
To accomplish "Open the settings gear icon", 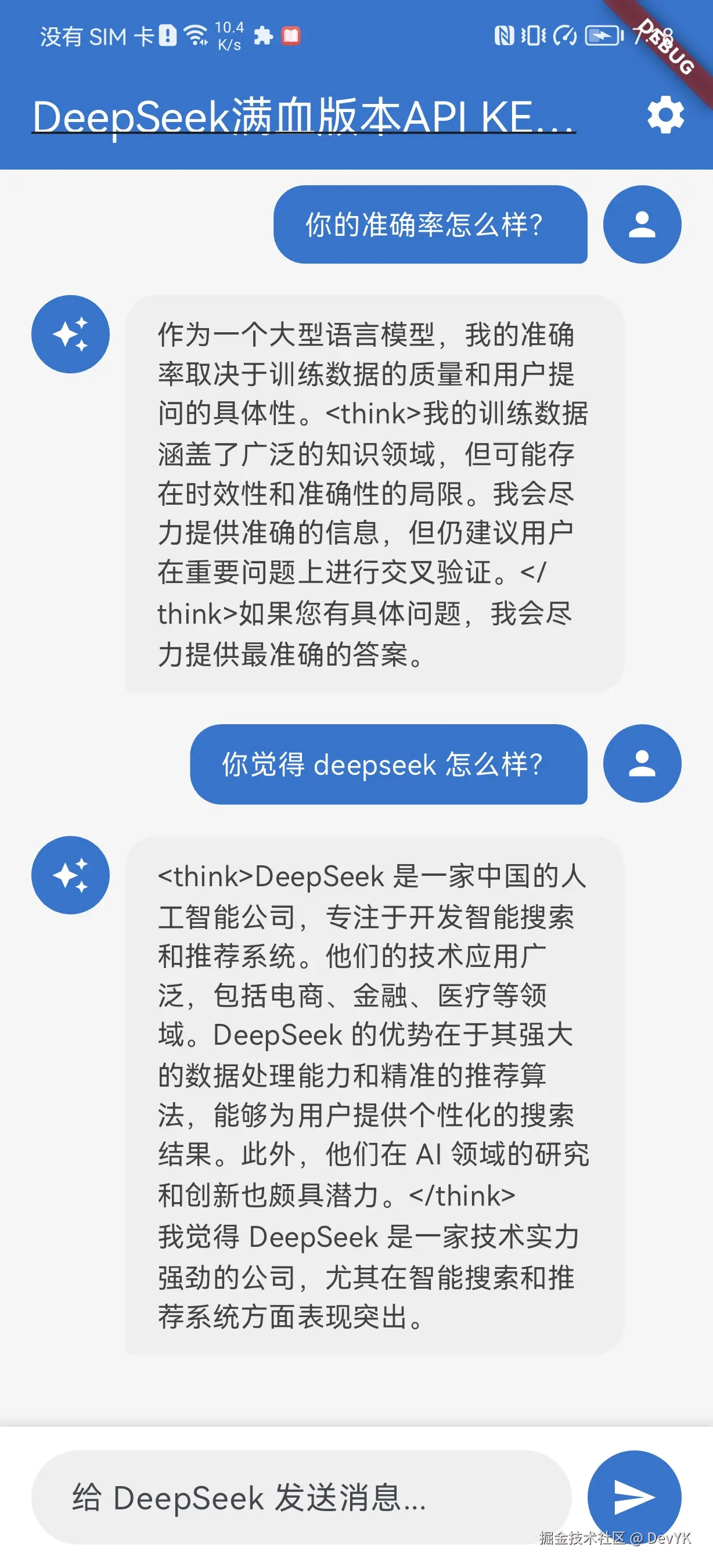I will [665, 115].
